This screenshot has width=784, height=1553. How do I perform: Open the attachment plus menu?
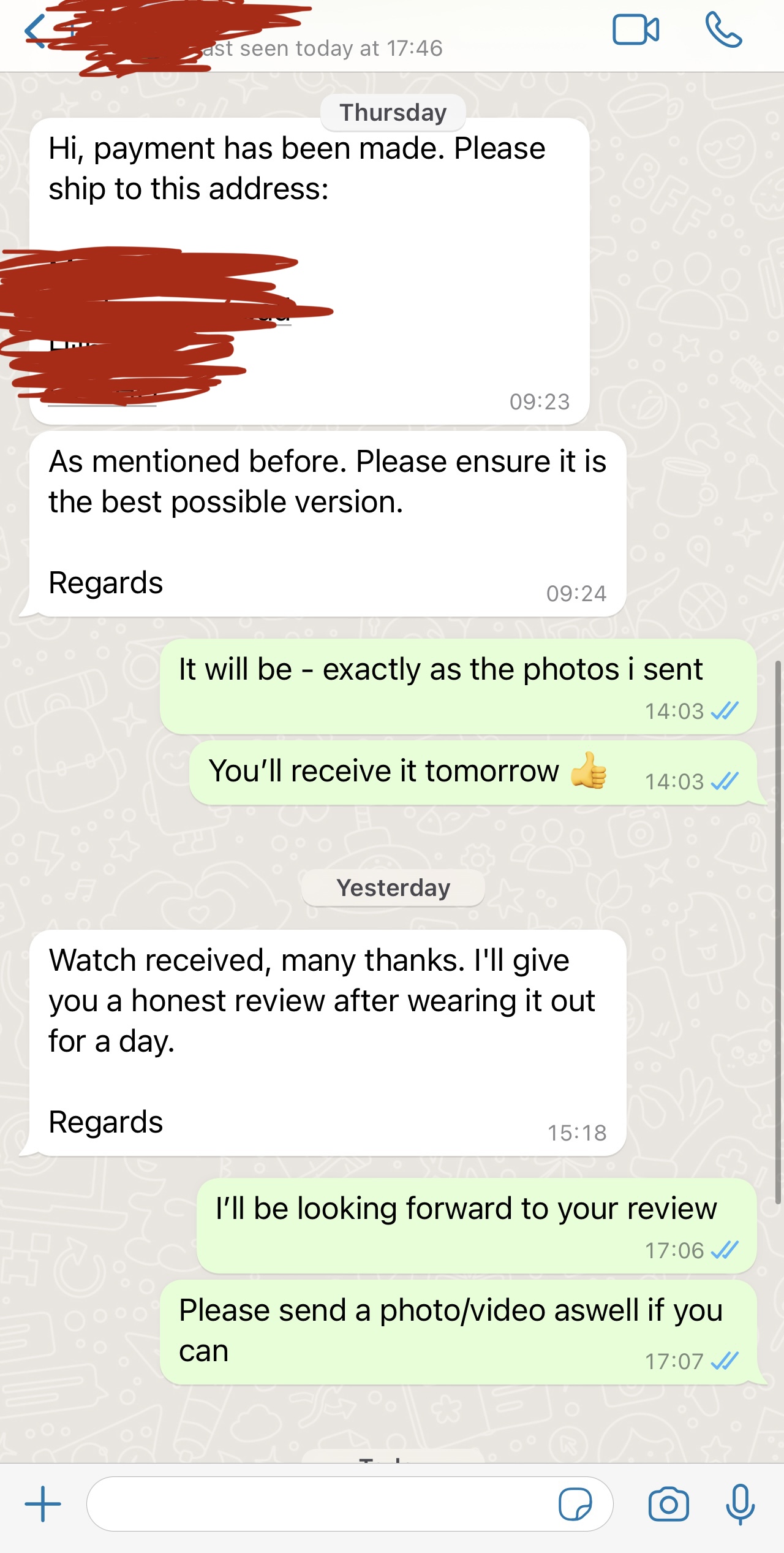tap(43, 1504)
